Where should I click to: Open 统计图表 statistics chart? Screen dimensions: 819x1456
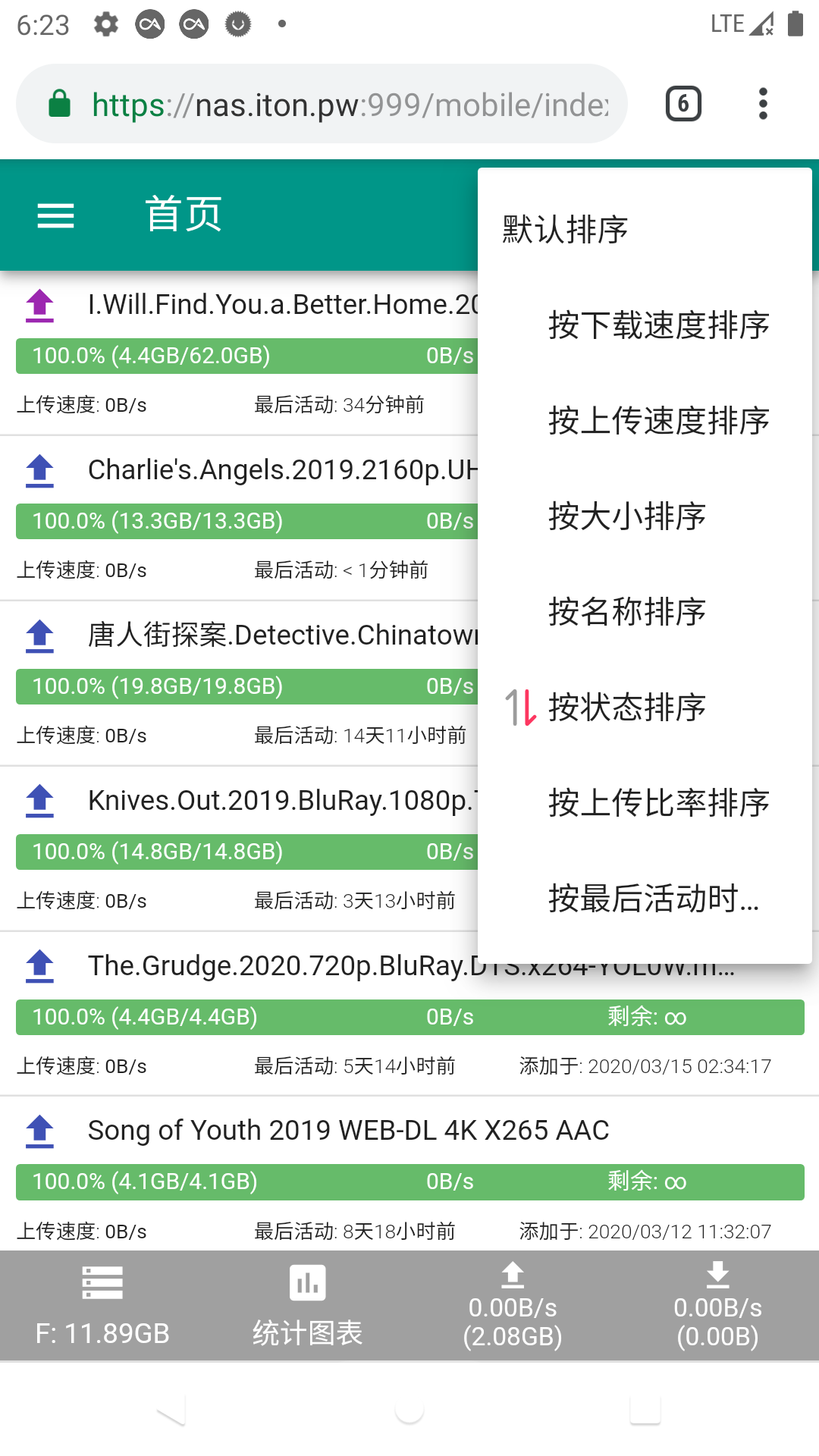308,1306
